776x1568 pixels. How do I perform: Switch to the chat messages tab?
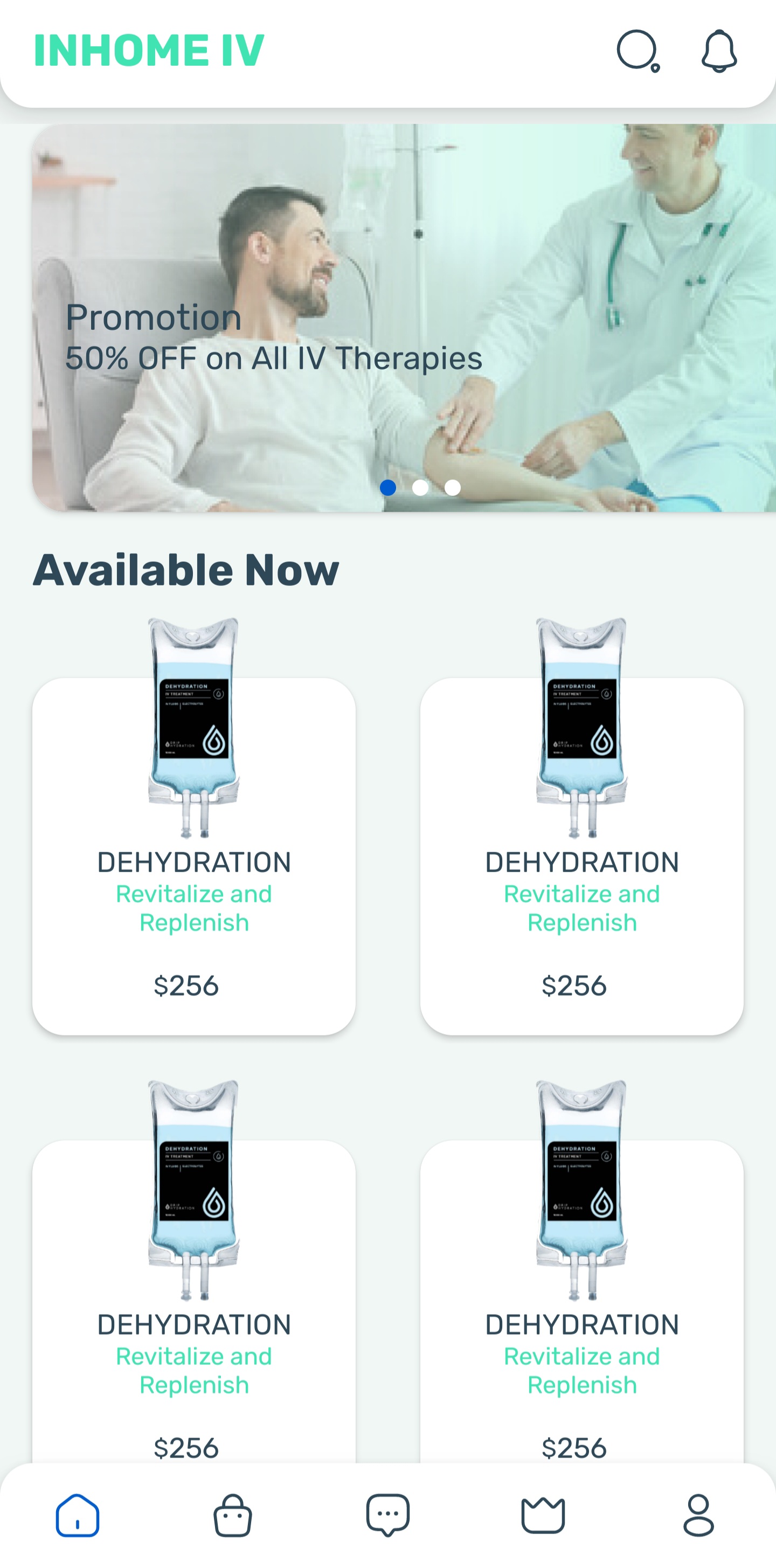click(x=387, y=1515)
